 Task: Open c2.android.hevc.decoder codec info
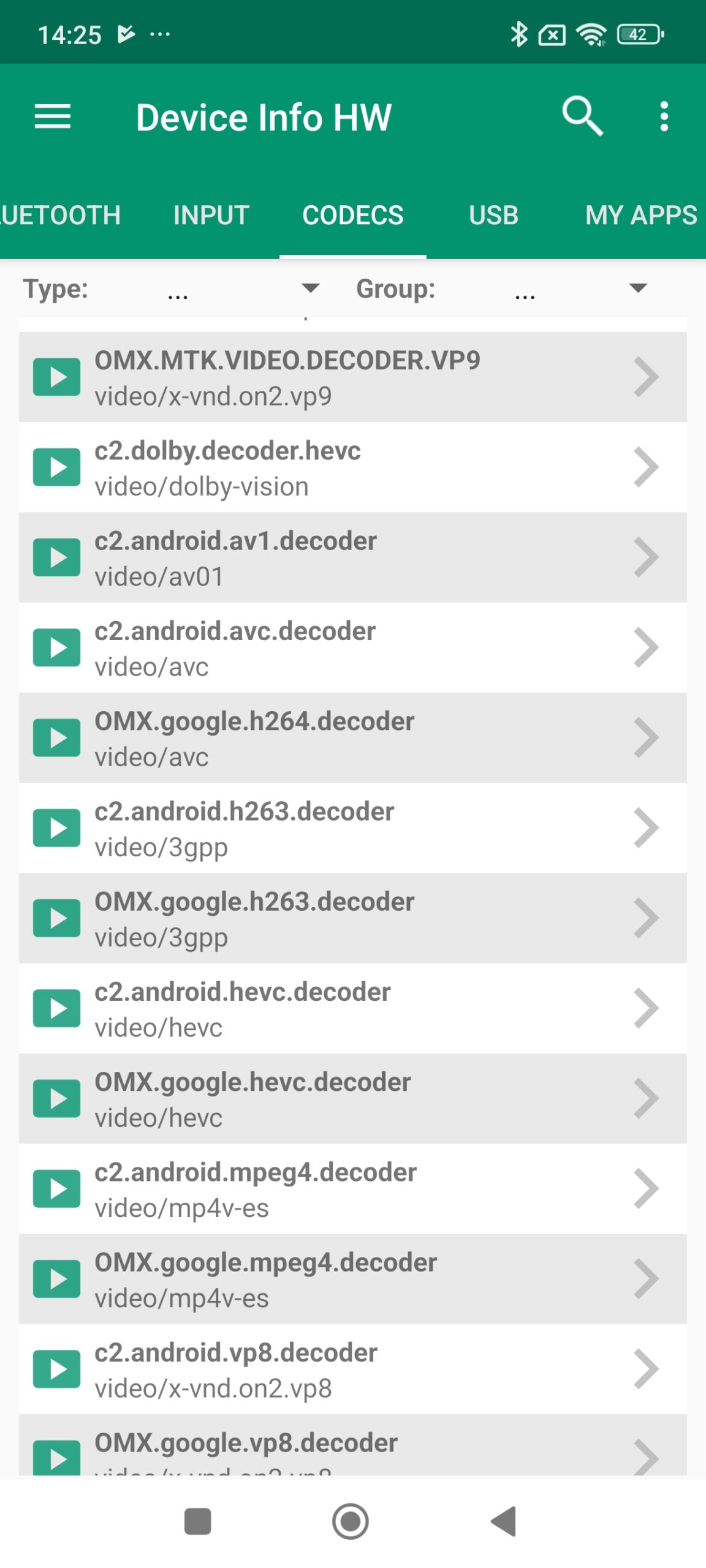(352, 1008)
